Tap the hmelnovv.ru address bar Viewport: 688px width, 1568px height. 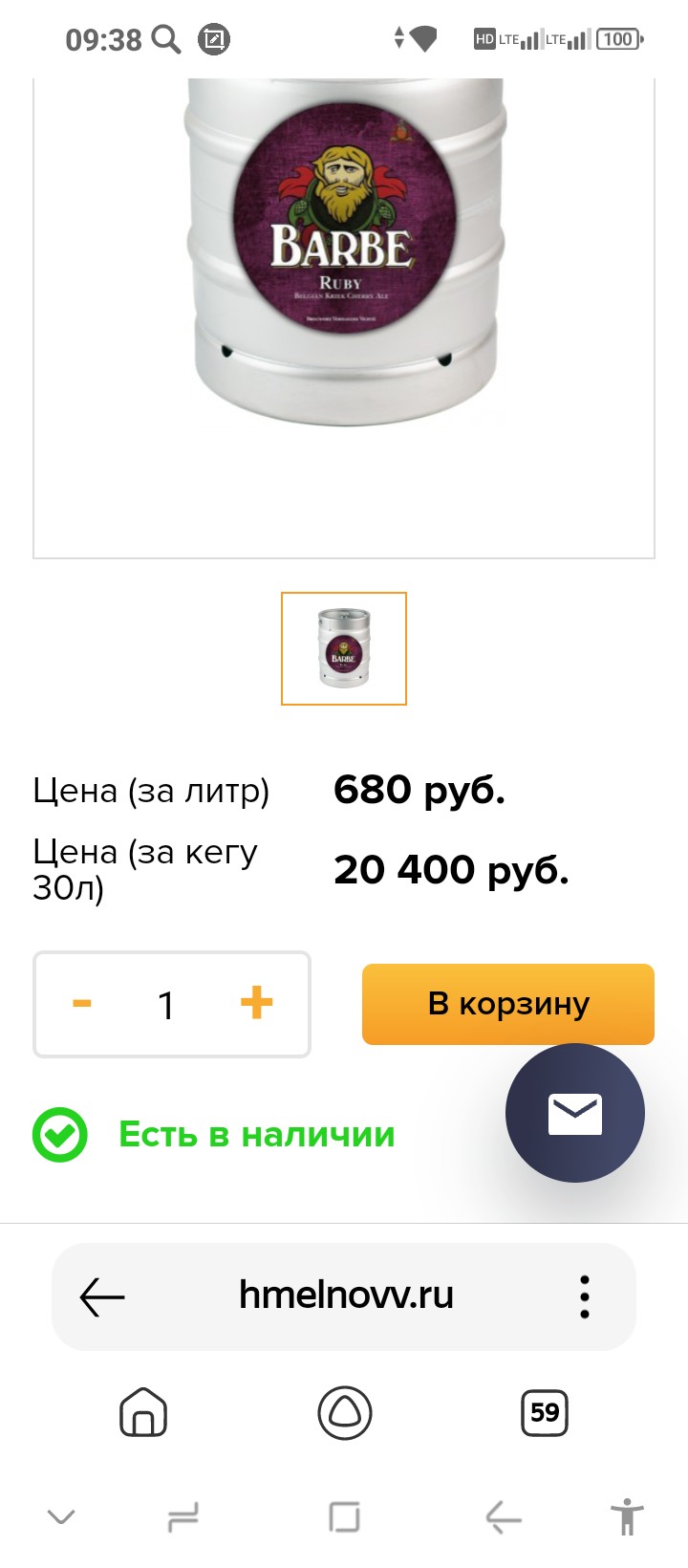(x=346, y=1296)
